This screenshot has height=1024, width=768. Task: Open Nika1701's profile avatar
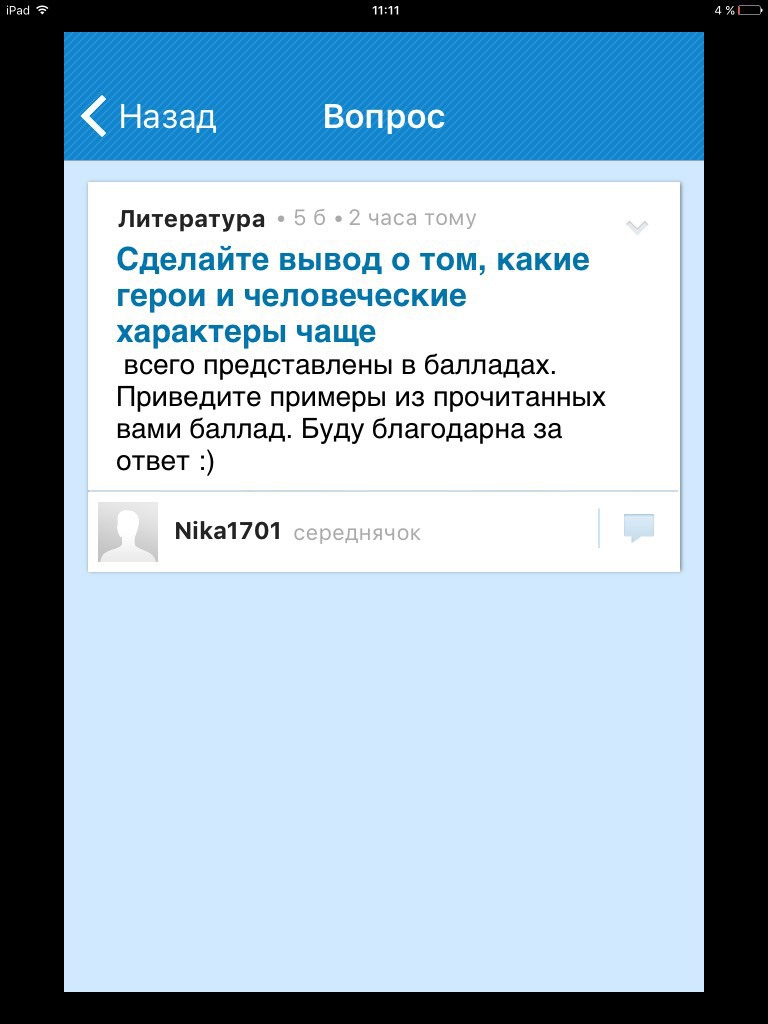point(128,532)
